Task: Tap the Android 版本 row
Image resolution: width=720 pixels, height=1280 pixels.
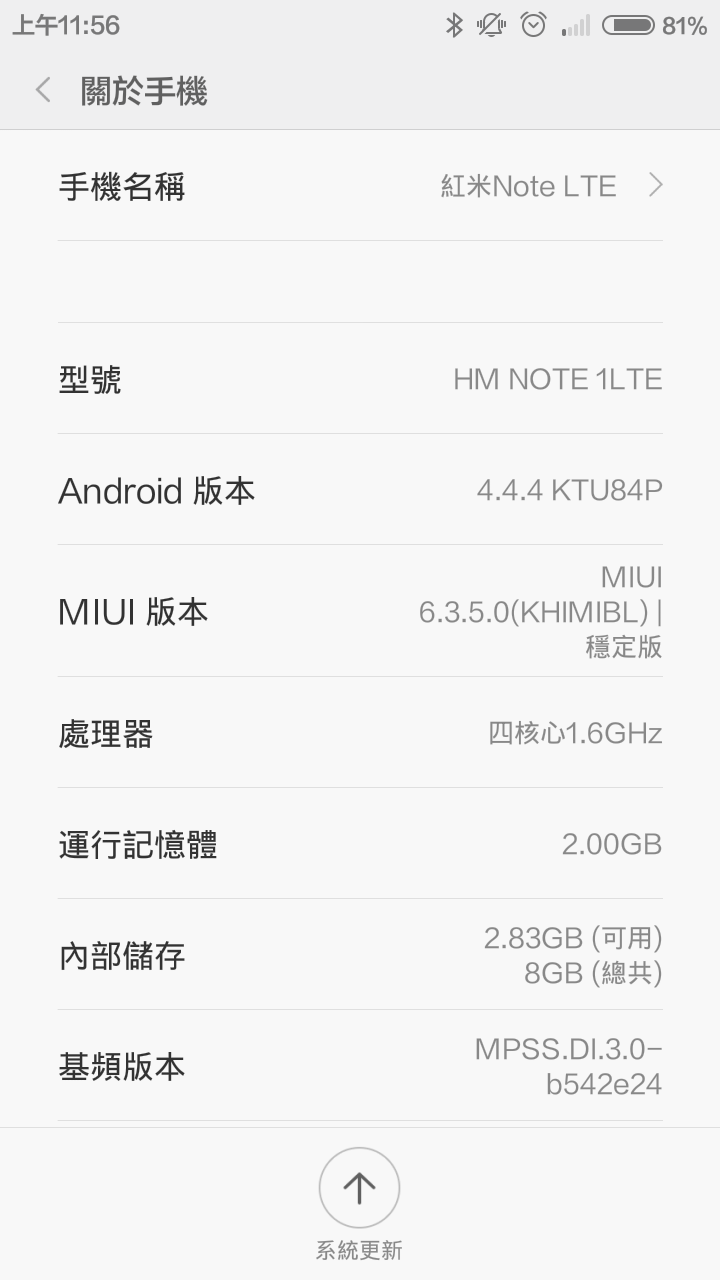Action: coord(360,490)
